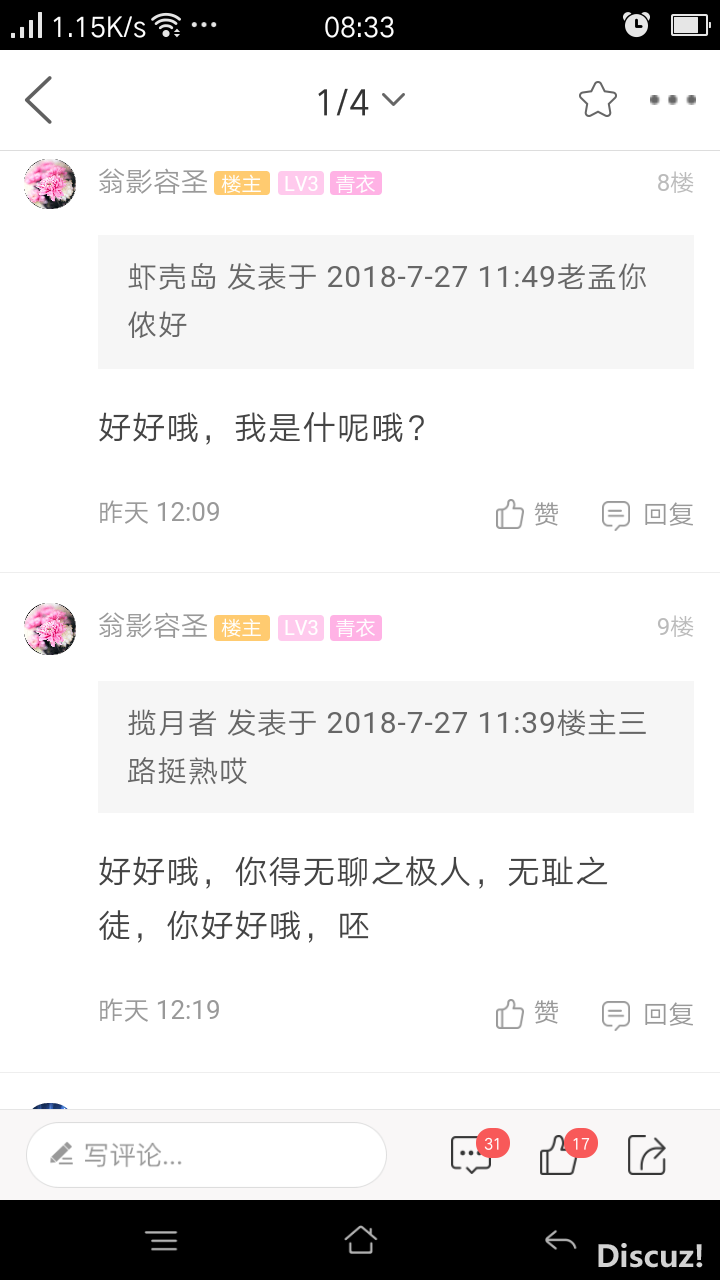Favorite this thread with the star icon

pos(598,100)
